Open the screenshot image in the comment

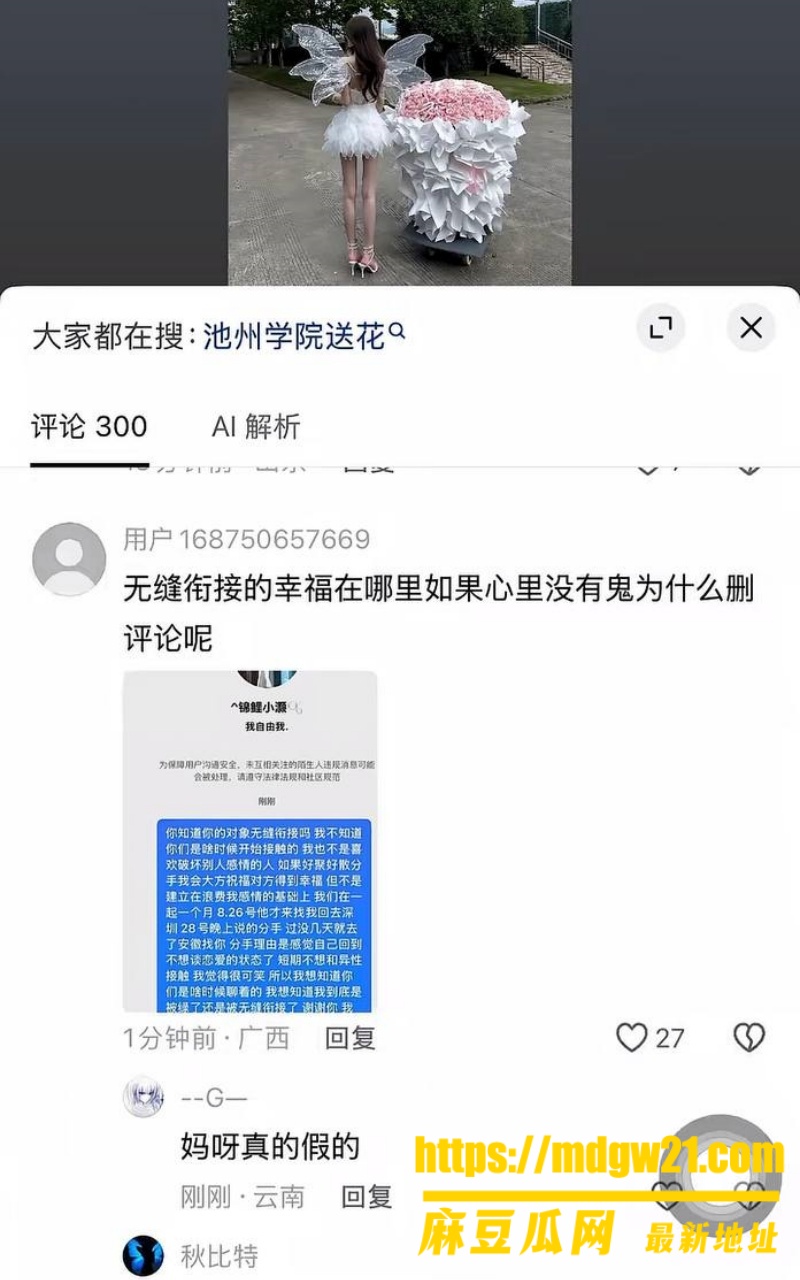pos(250,841)
